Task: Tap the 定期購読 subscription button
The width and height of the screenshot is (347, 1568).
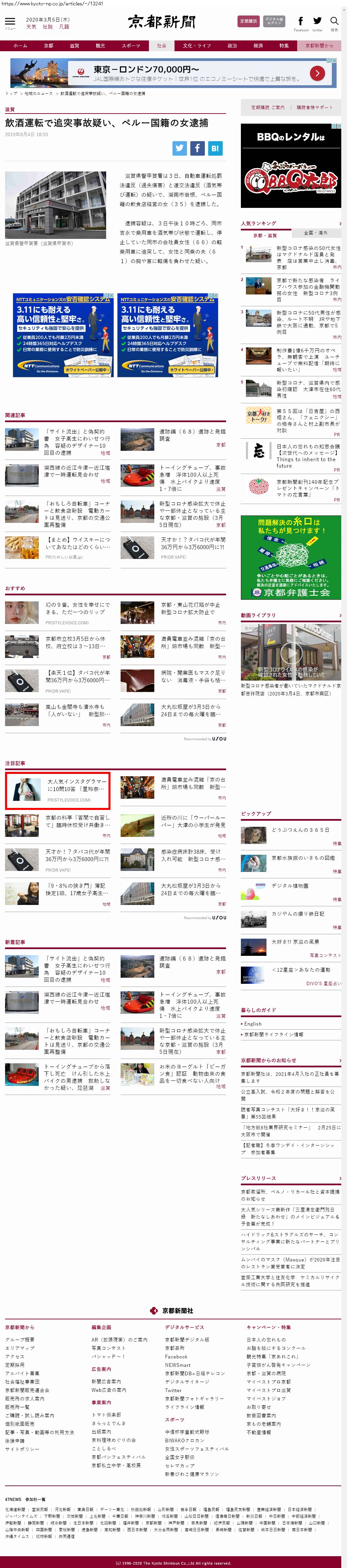Action: (x=248, y=21)
